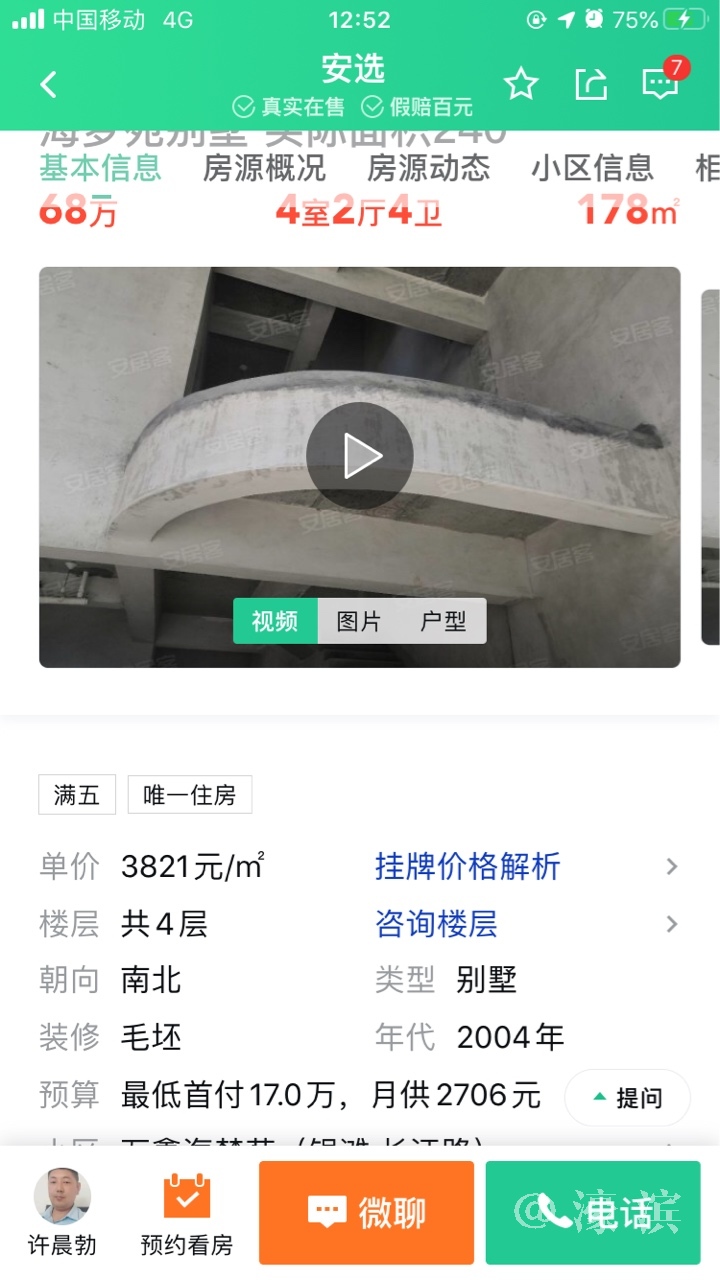720x1280 pixels.
Task: Open 咨询楼层 link
Action: 436,923
